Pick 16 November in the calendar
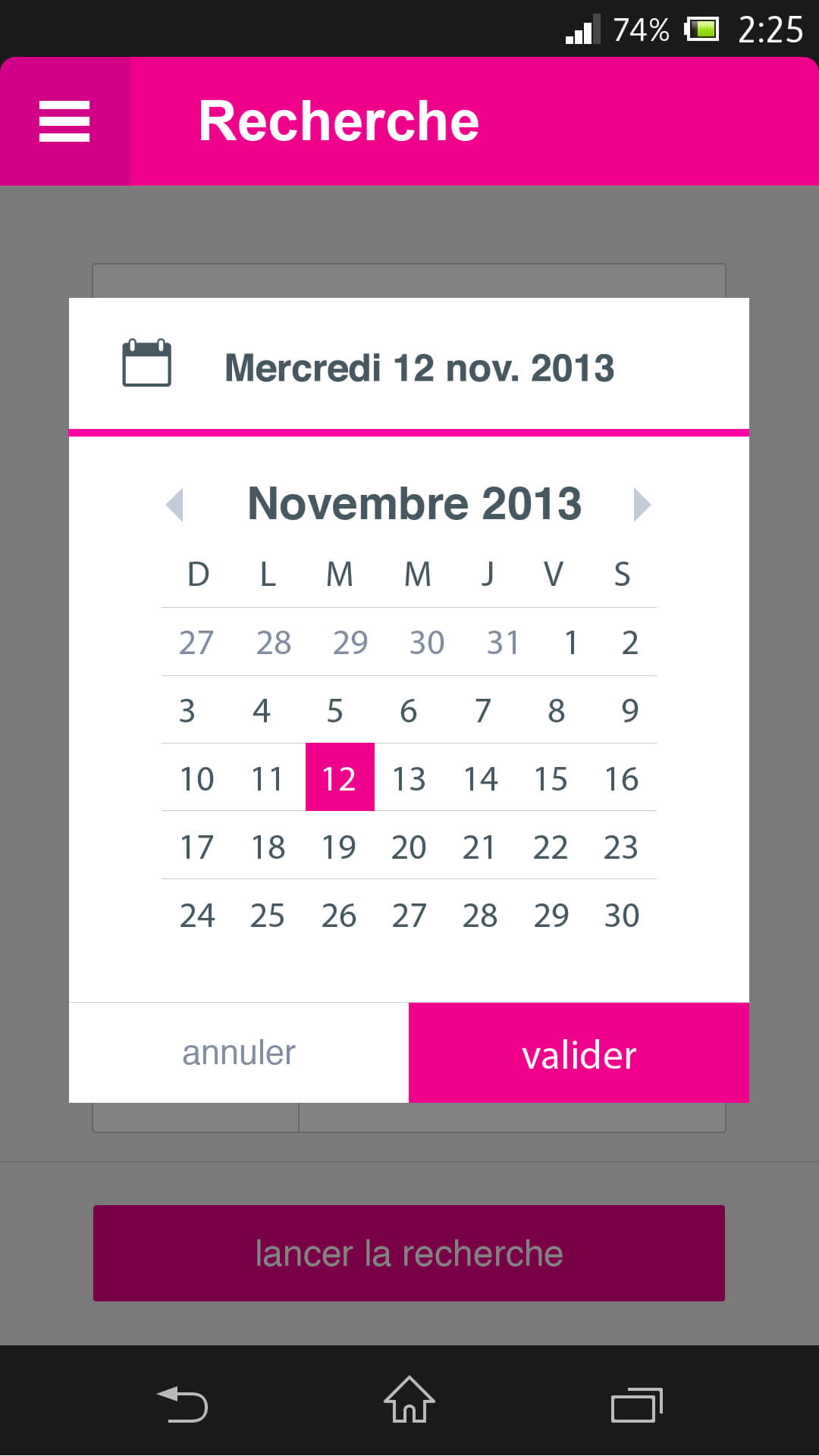Image resolution: width=819 pixels, height=1456 pixels. [621, 779]
